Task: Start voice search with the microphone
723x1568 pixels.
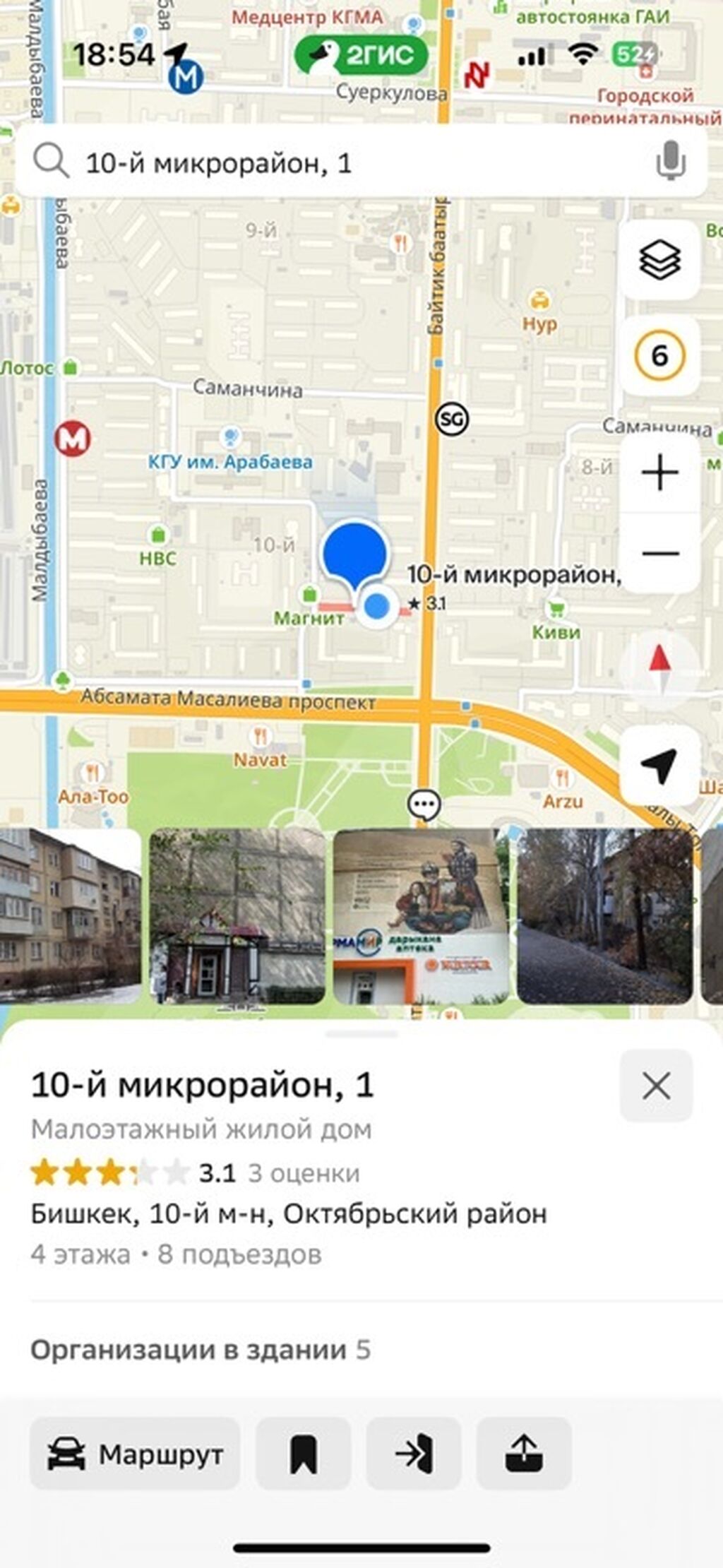Action: [669, 162]
